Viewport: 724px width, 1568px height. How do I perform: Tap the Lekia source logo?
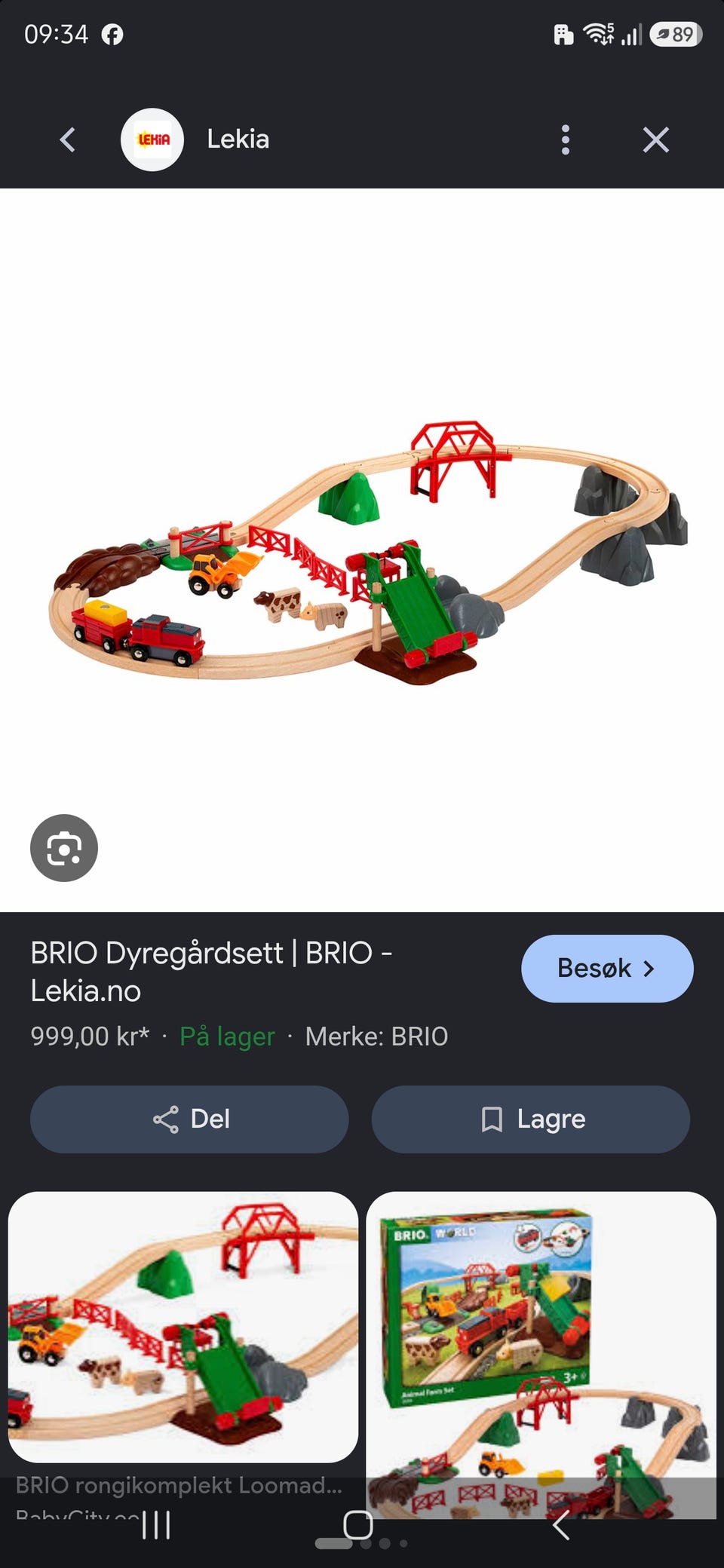tap(152, 139)
